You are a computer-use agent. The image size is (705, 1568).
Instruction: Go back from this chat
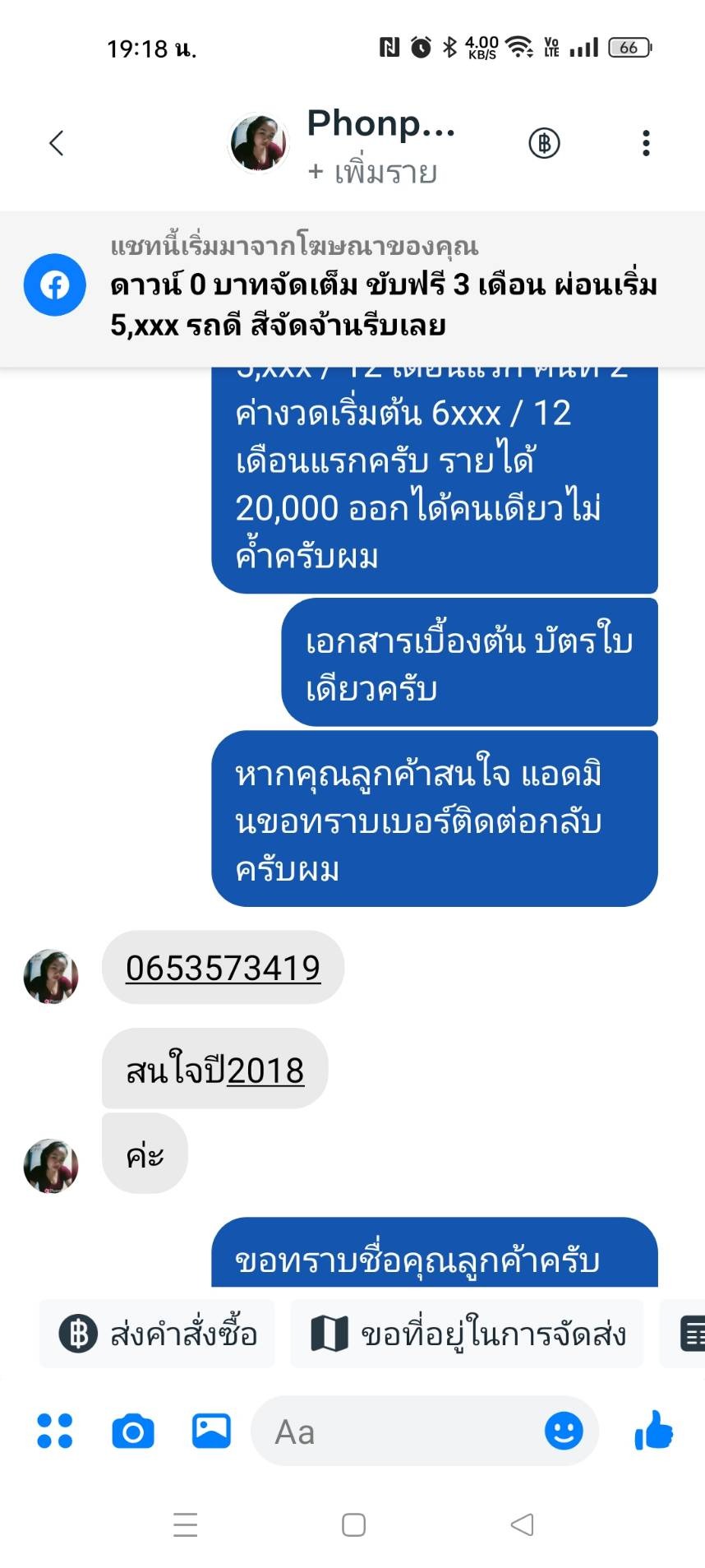(56, 143)
